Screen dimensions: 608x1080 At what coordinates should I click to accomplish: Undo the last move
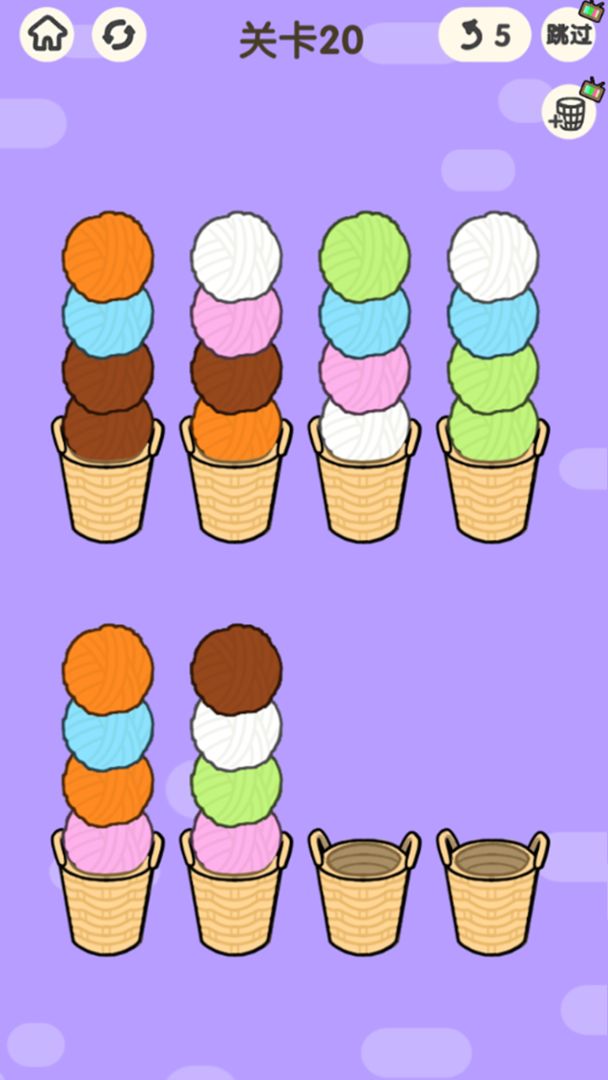(x=485, y=35)
